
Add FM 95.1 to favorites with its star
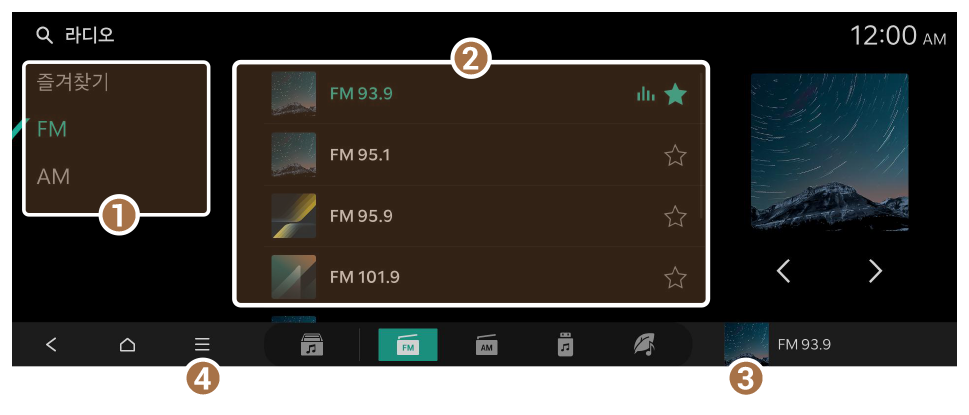pos(676,155)
